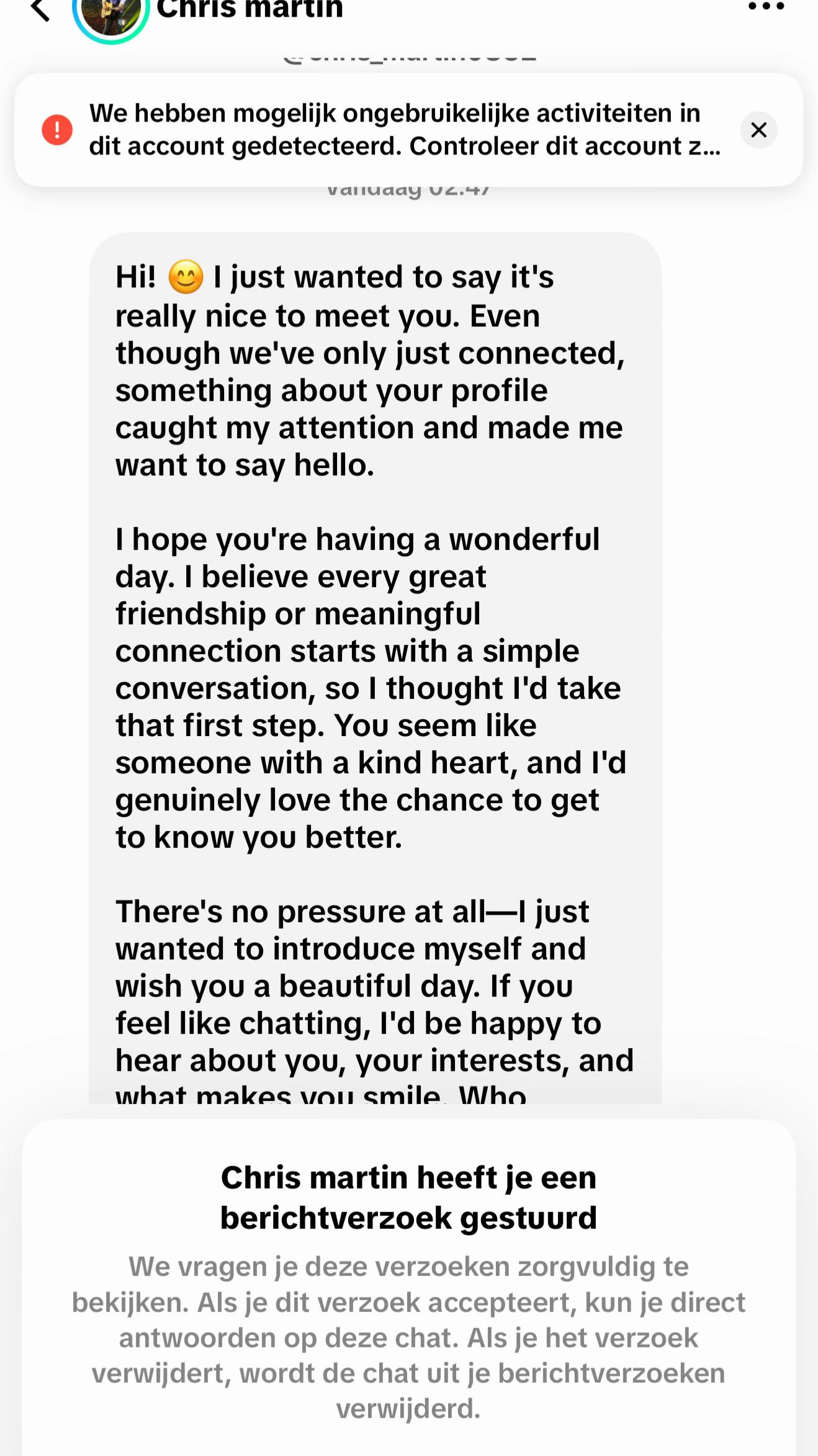Open Chris martin's profile picture
Screen dimensions: 818x1456
(x=110, y=14)
